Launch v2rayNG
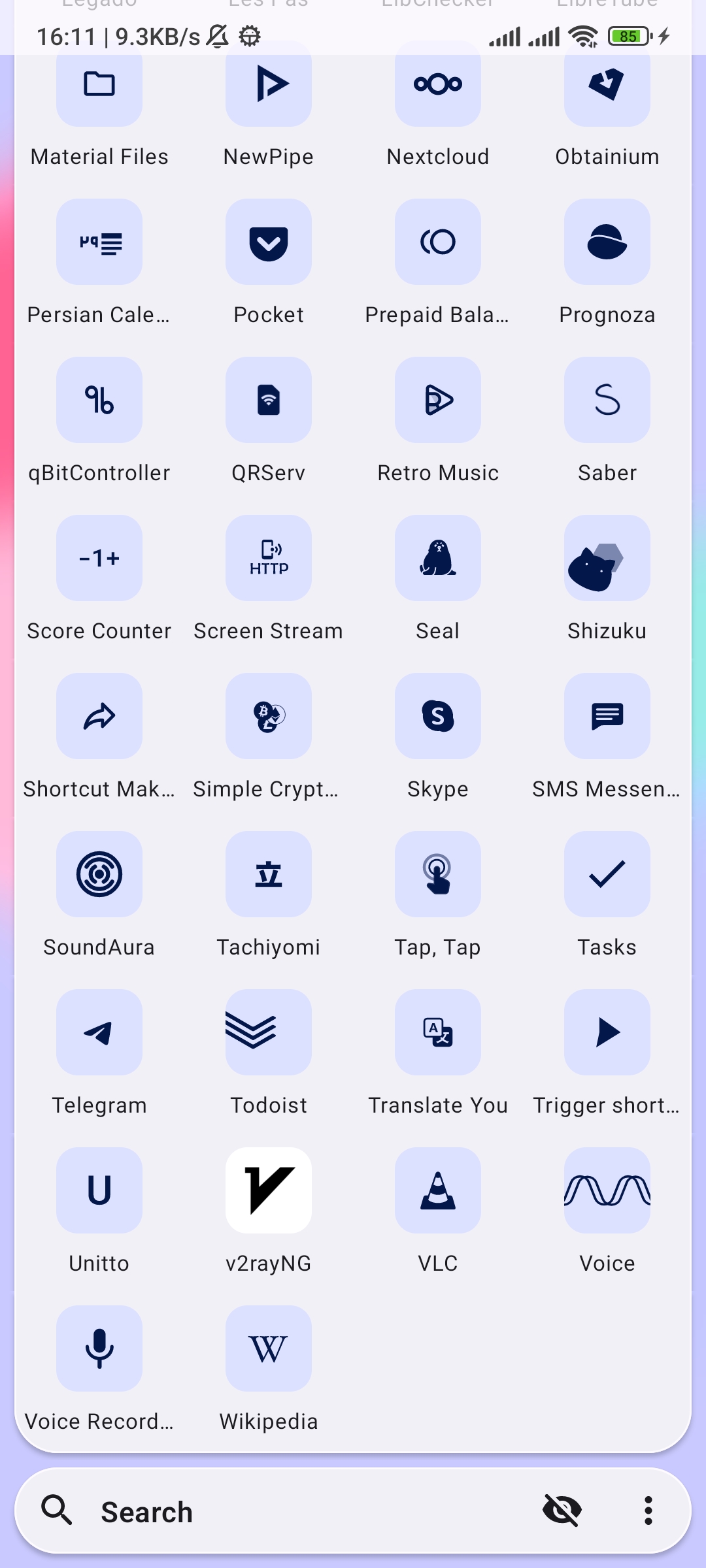Image resolution: width=706 pixels, height=1568 pixels. (269, 1191)
